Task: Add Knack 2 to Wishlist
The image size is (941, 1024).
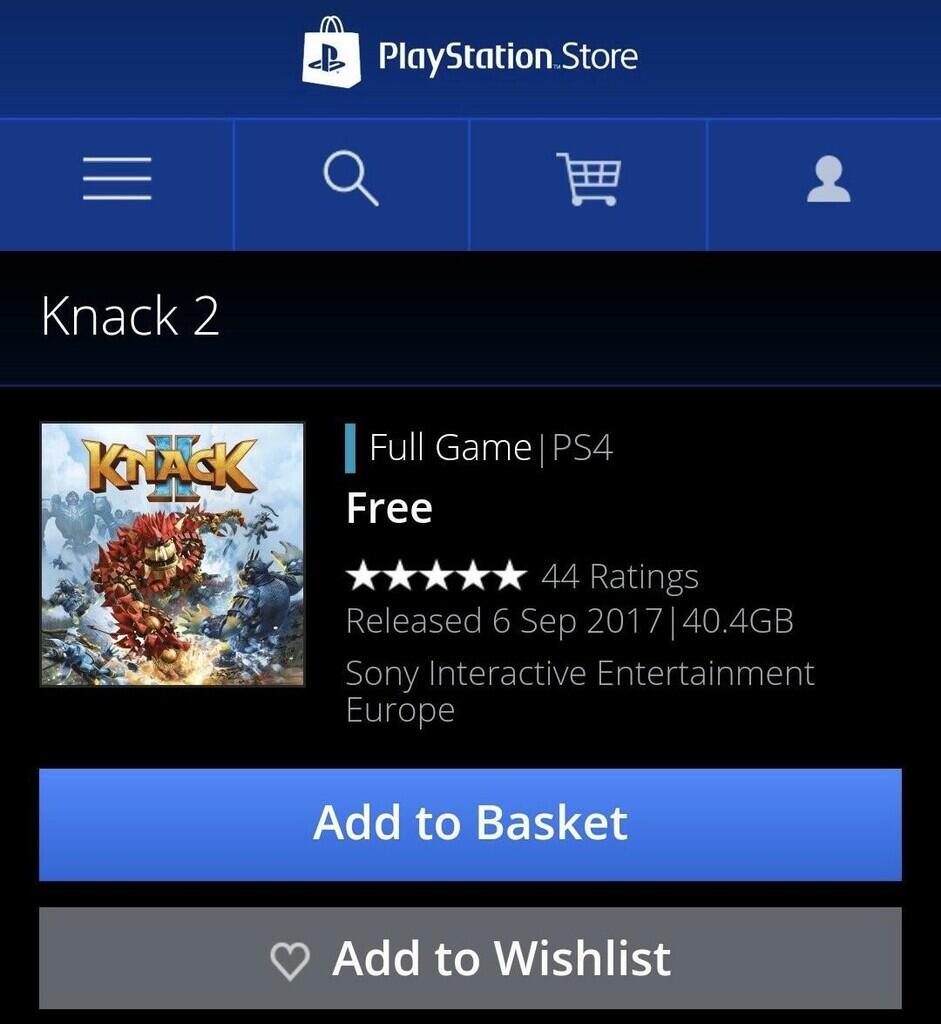Action: 470,958
